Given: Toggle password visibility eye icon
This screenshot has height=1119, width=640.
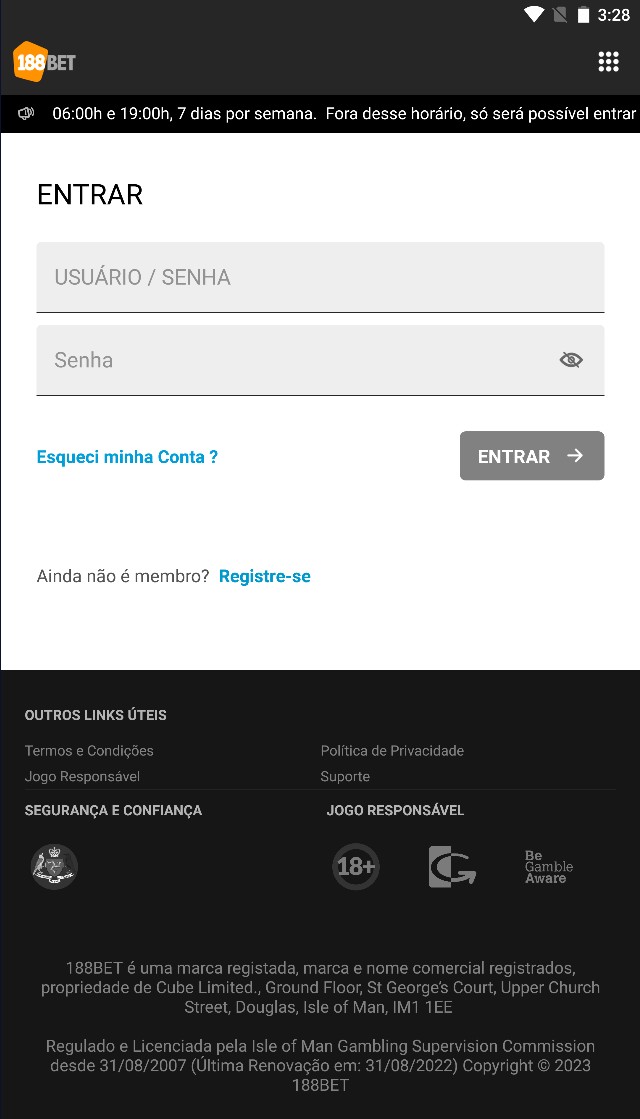Looking at the screenshot, I should pos(571,360).
